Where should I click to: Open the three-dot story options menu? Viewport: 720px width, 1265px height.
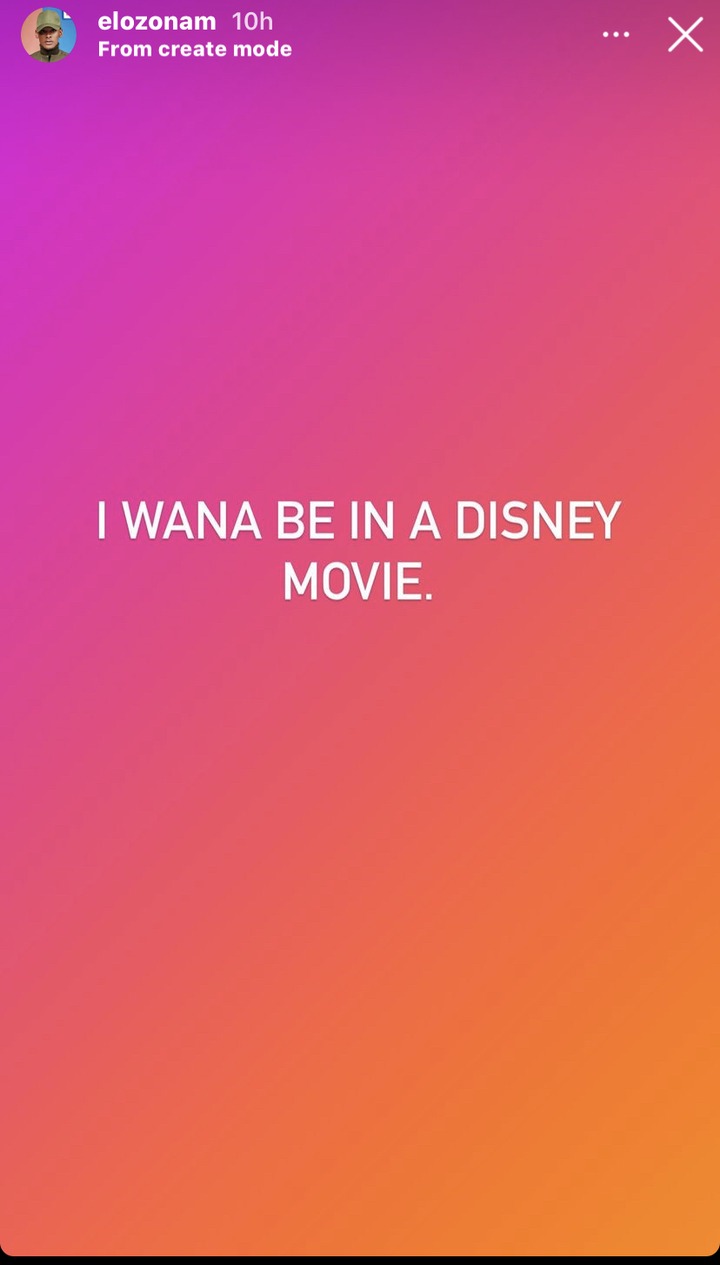(x=616, y=35)
